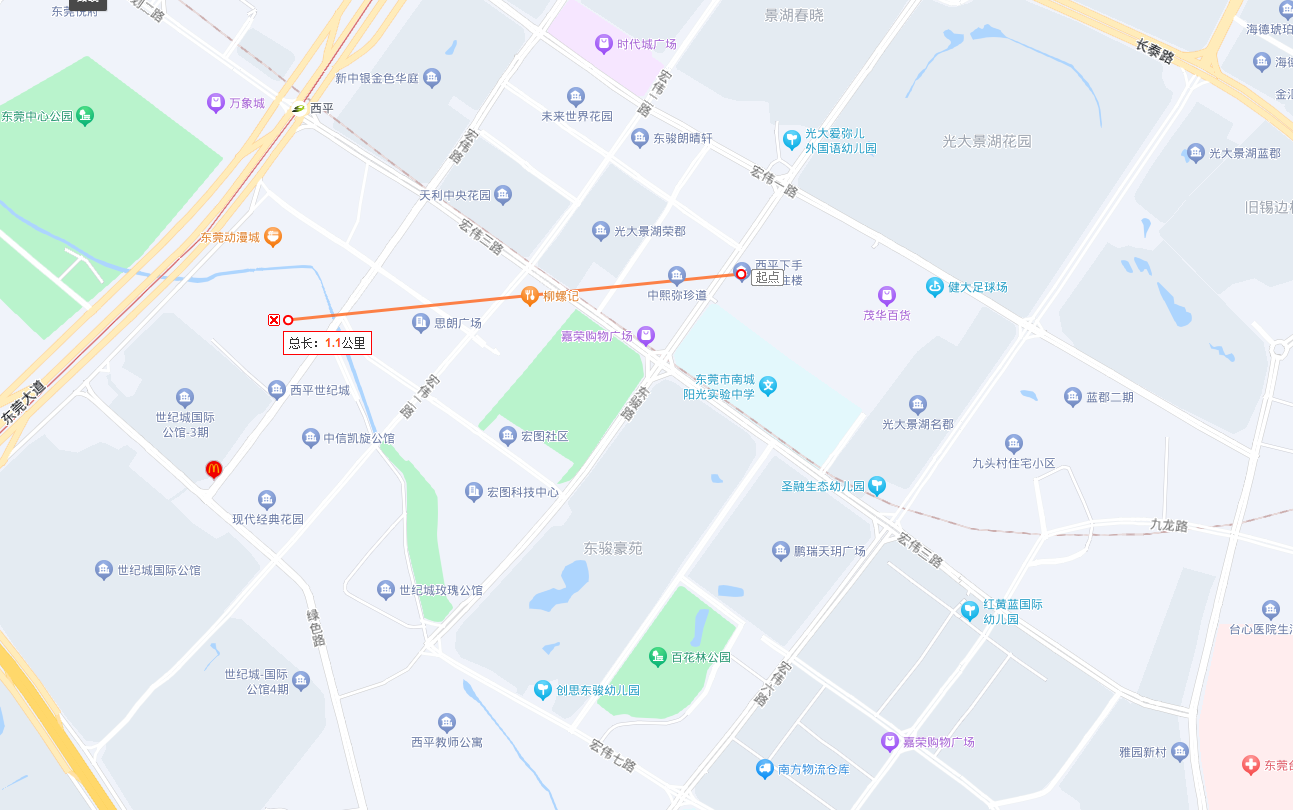
Task: Select the 宏图科技中心 marker
Action: [x=474, y=492]
